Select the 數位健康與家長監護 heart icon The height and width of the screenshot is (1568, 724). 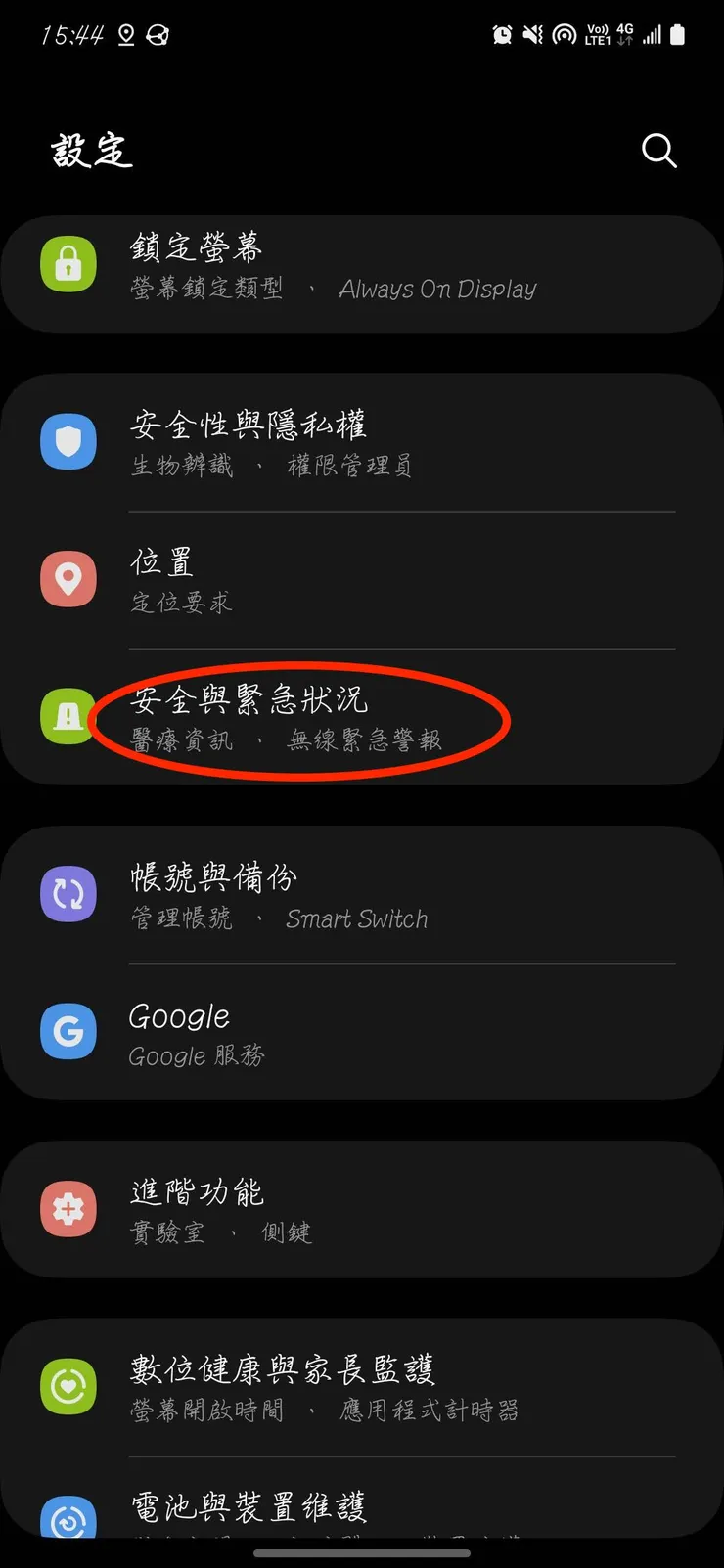click(x=68, y=1386)
